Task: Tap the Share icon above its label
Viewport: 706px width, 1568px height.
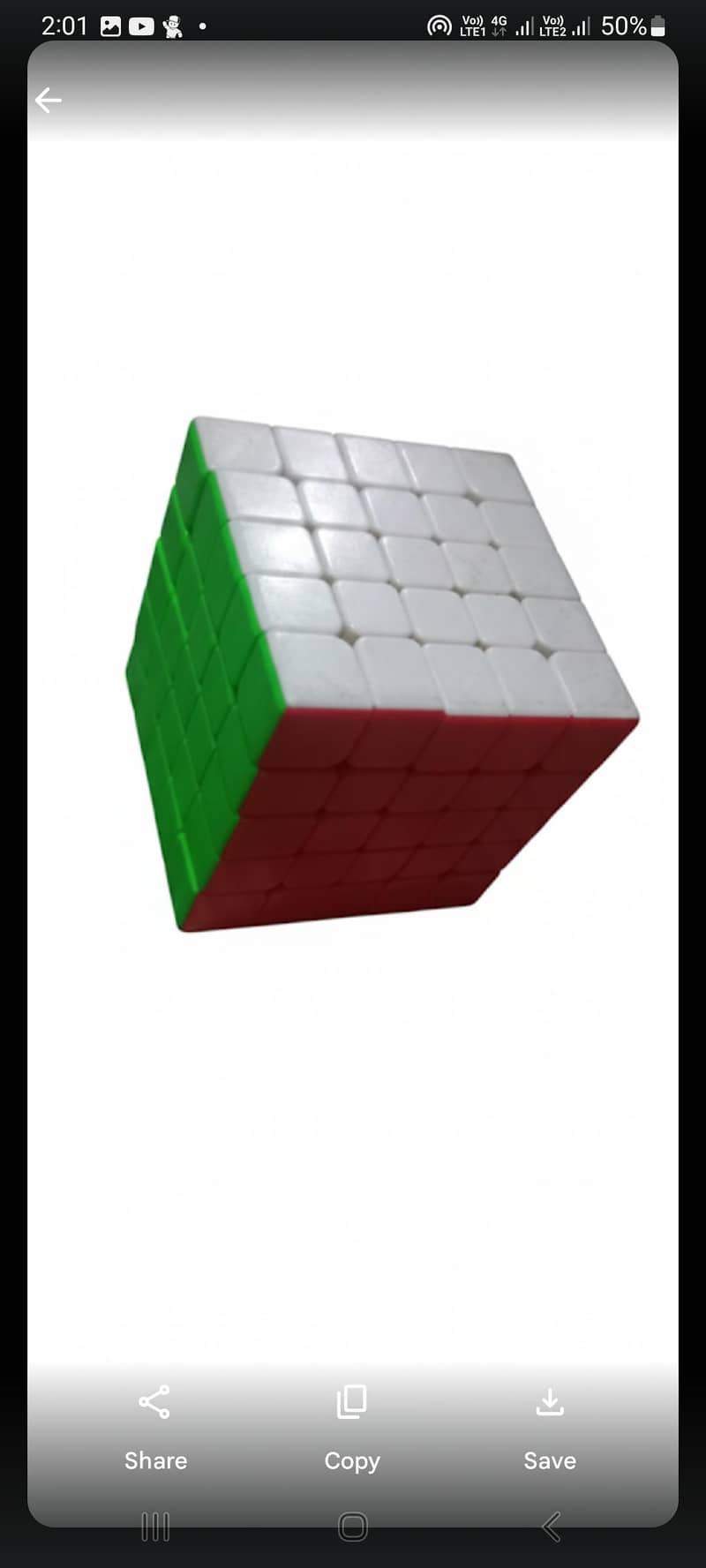Action: tap(155, 1401)
